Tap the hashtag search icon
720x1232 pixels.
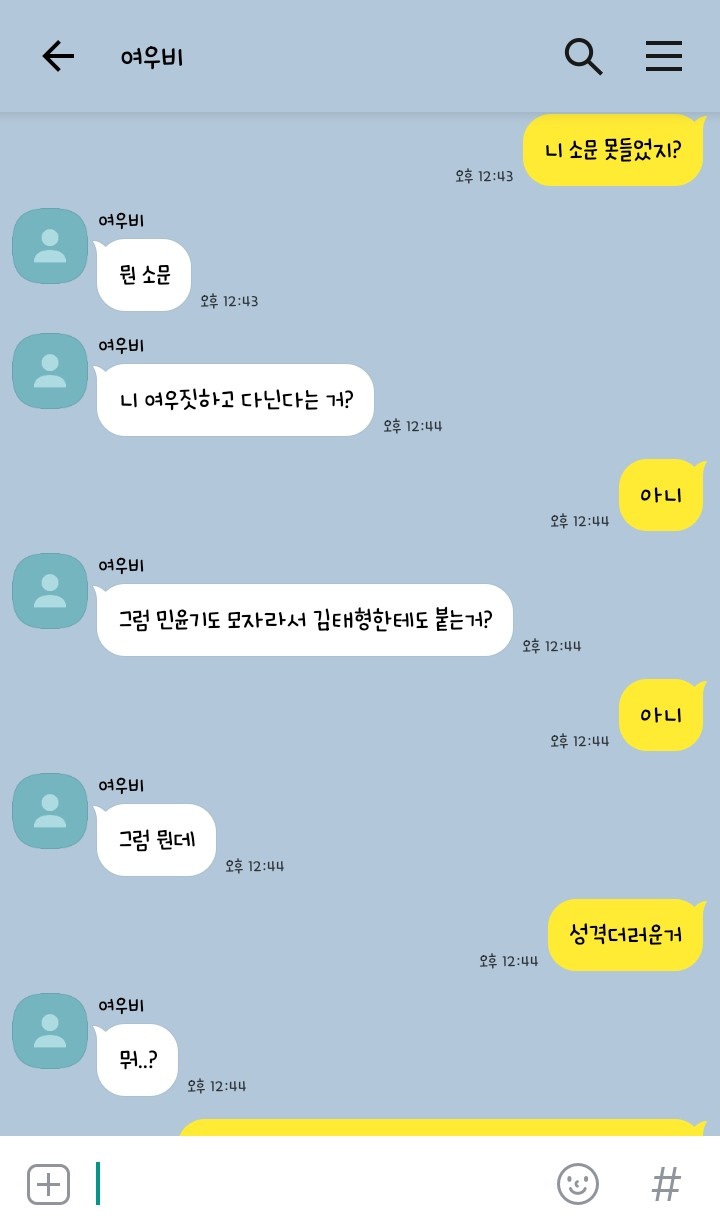point(666,1185)
